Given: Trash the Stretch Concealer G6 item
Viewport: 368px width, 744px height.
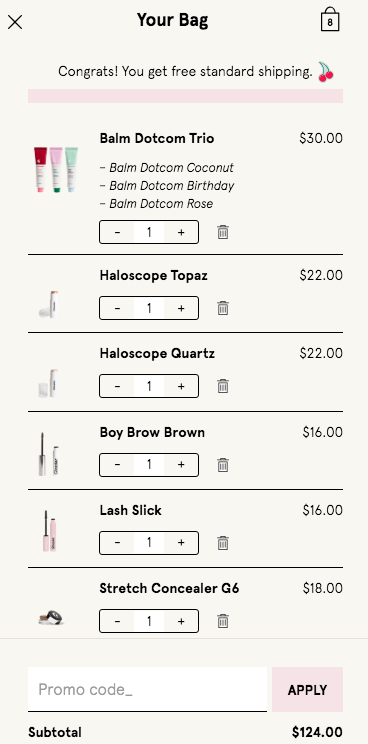Looking at the screenshot, I should coord(223,621).
